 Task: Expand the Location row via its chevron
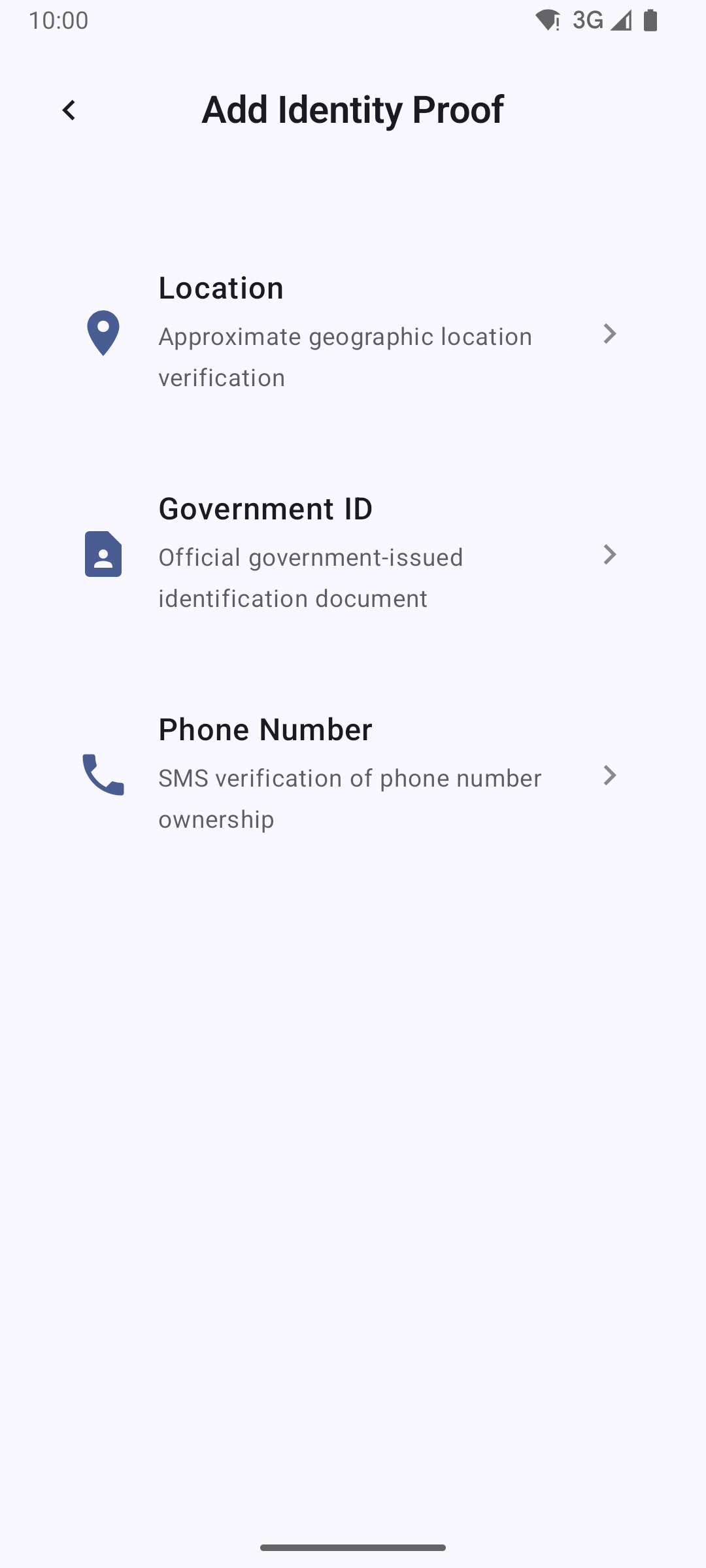point(610,334)
